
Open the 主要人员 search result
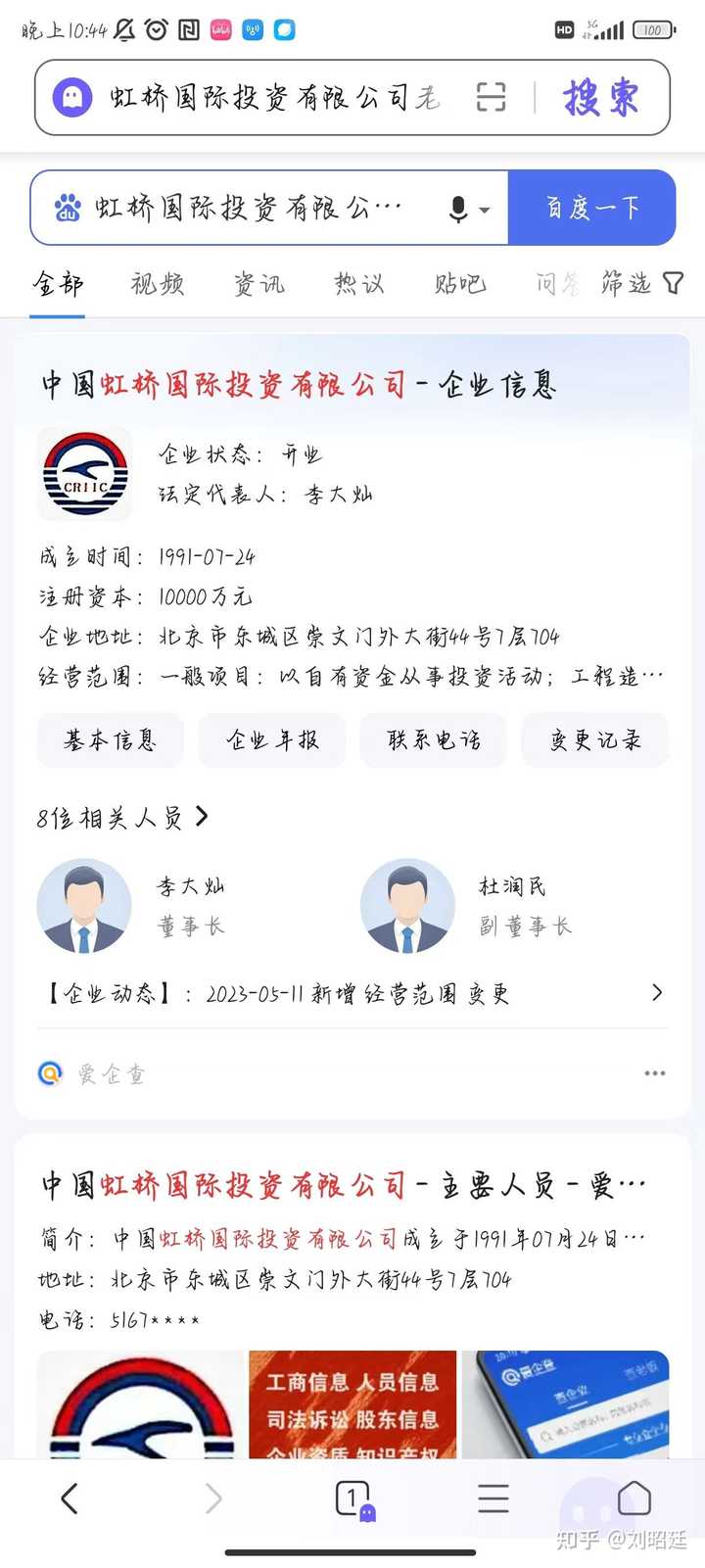click(343, 1185)
